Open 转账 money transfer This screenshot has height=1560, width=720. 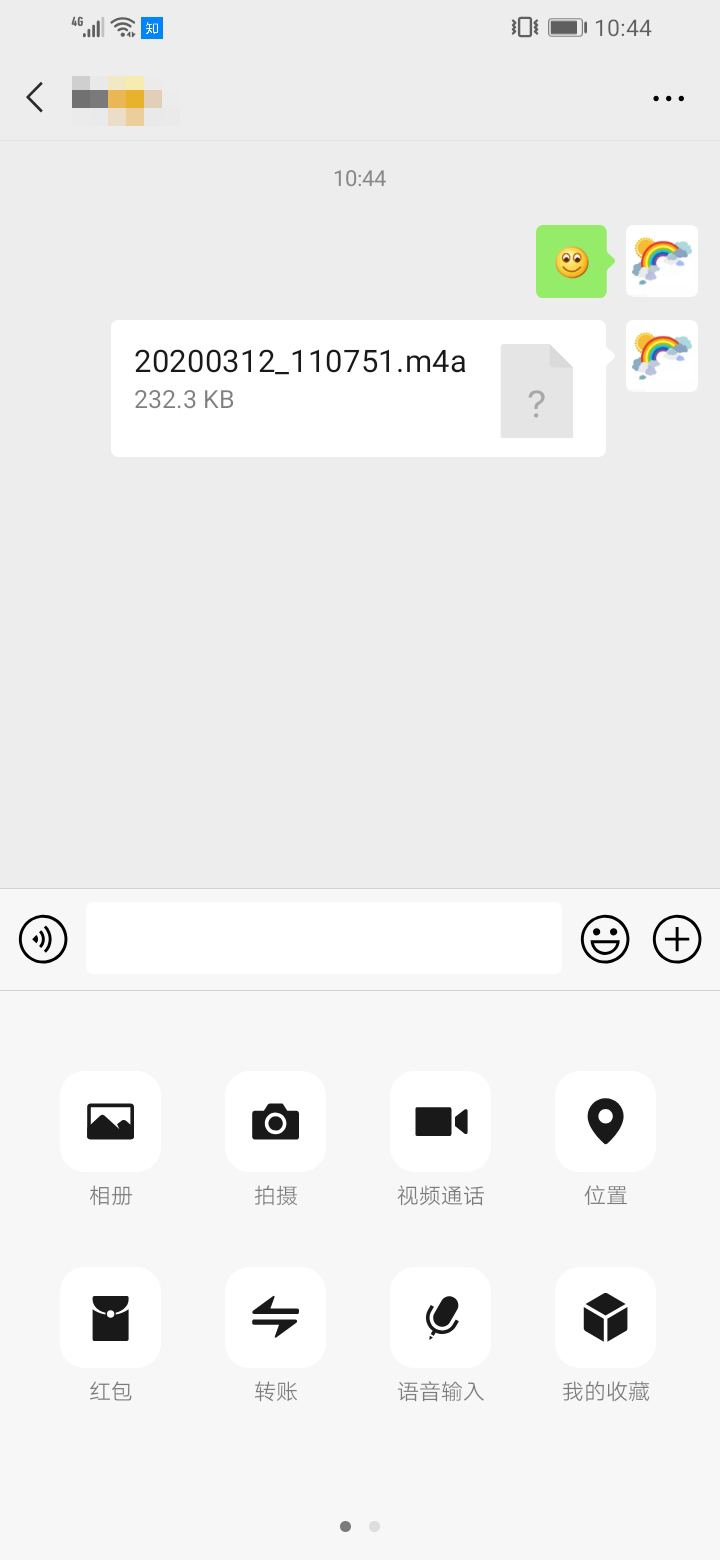(275, 1317)
